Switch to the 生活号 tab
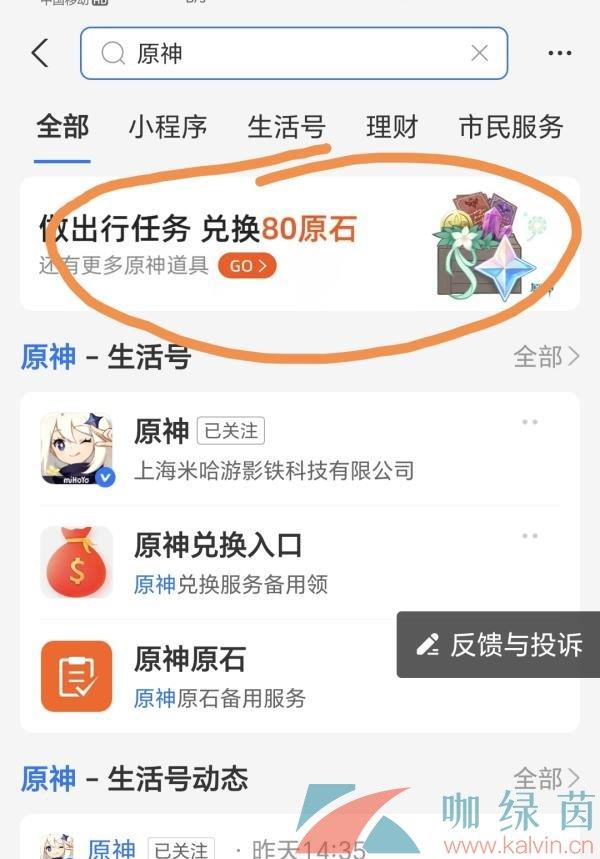Image resolution: width=600 pixels, height=859 pixels. click(286, 127)
